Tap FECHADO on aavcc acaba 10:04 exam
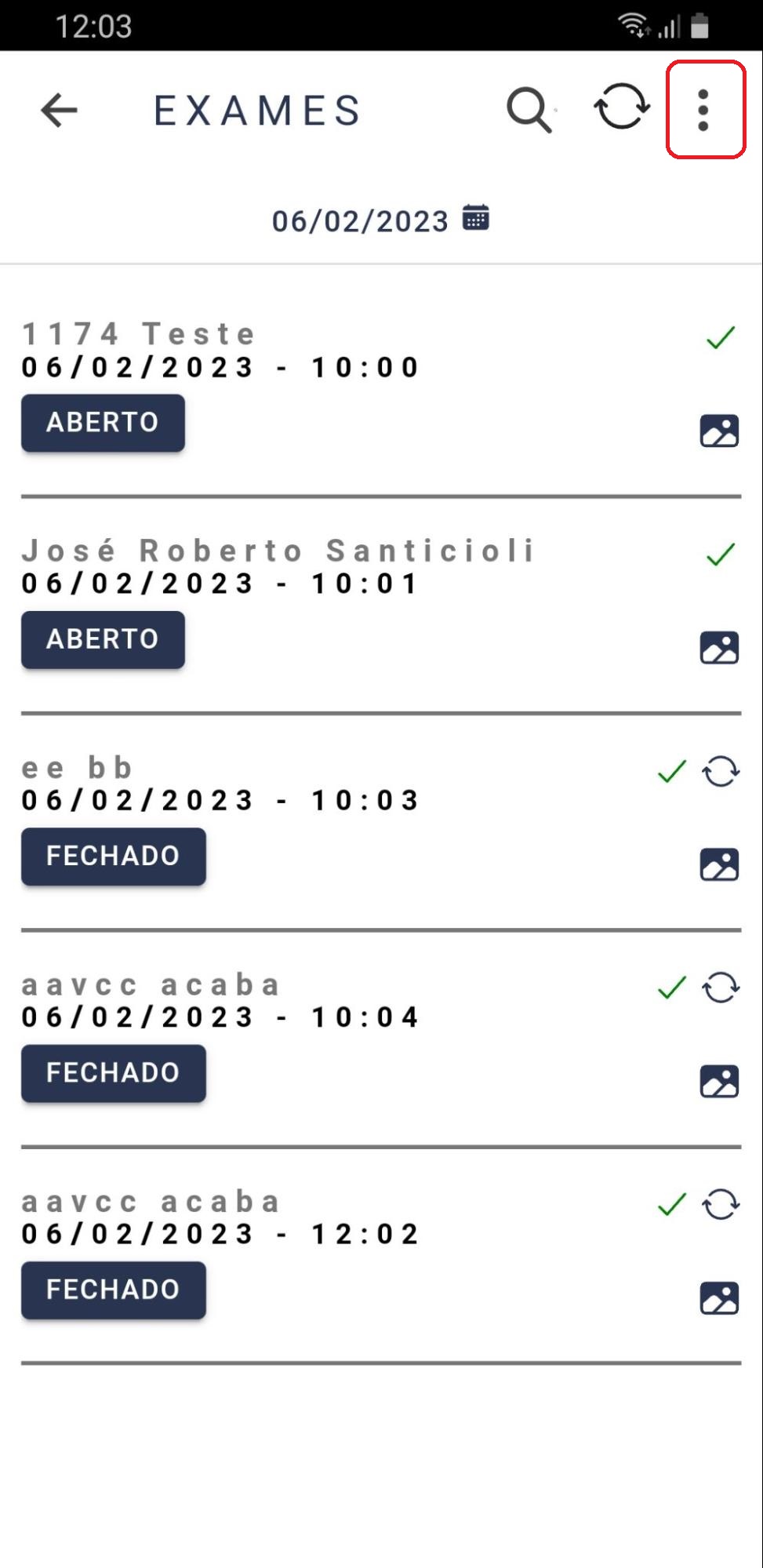The height and width of the screenshot is (1568, 763). tap(114, 1073)
